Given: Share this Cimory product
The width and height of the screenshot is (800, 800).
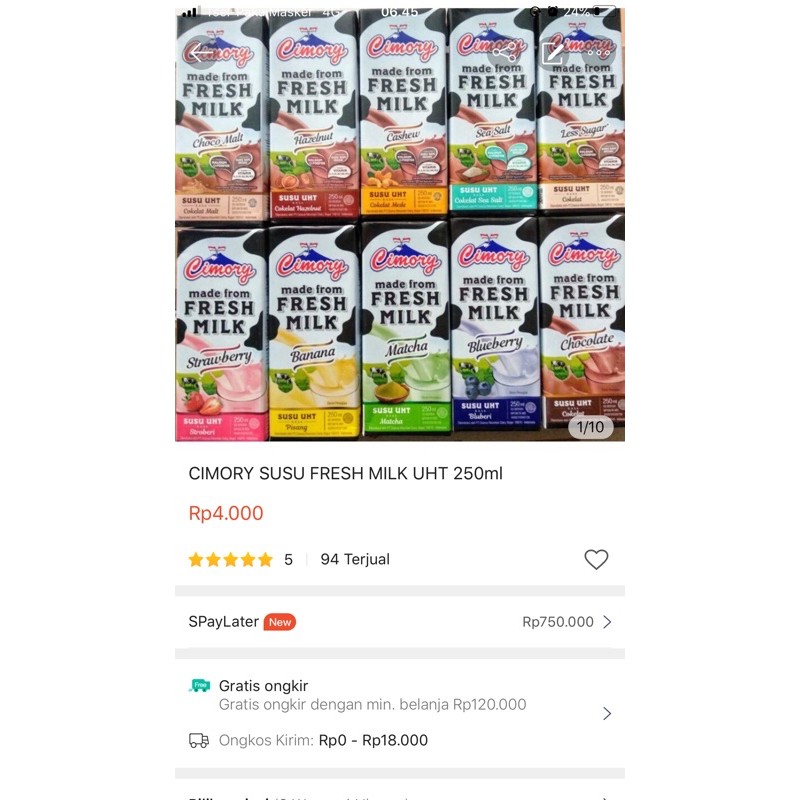Looking at the screenshot, I should [505, 52].
